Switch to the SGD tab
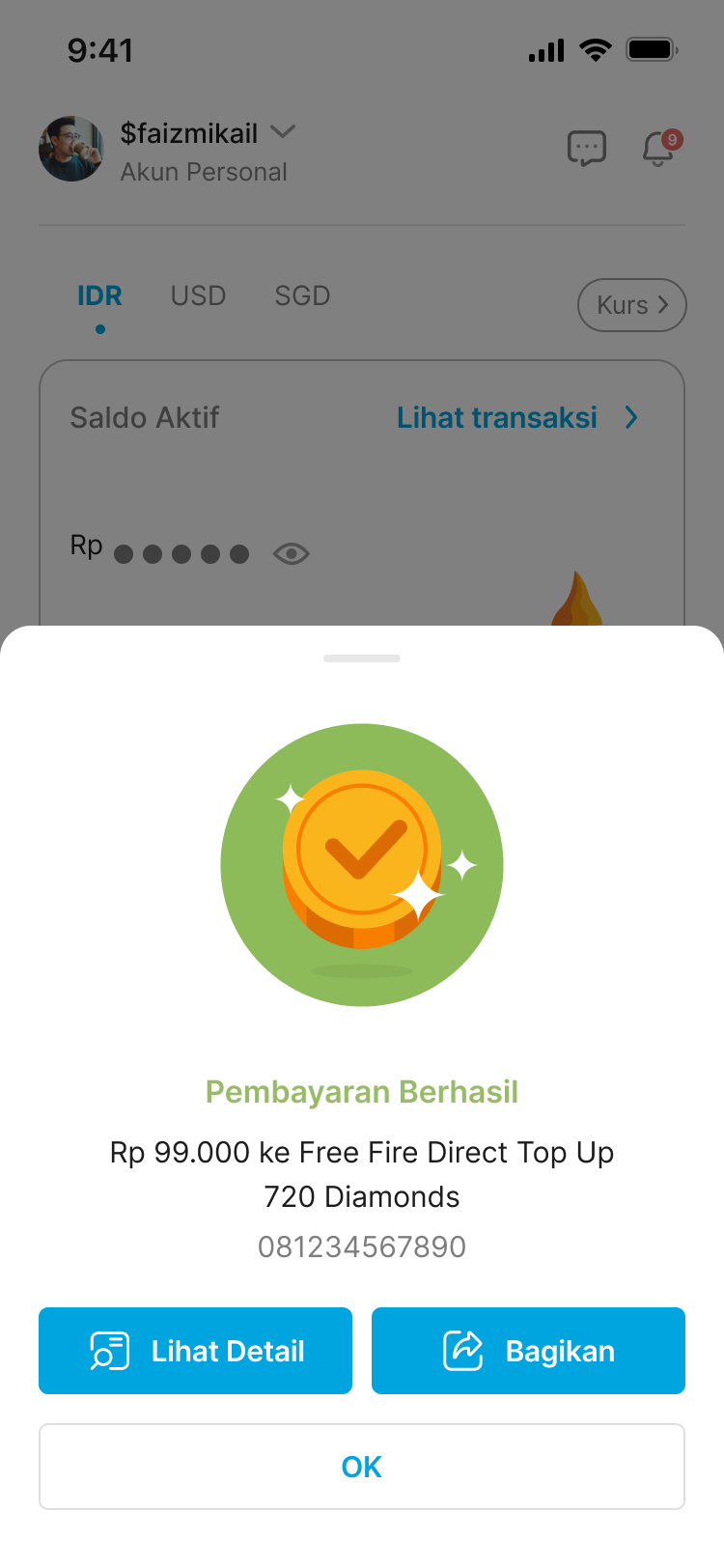The height and width of the screenshot is (1568, 724). 302,295
